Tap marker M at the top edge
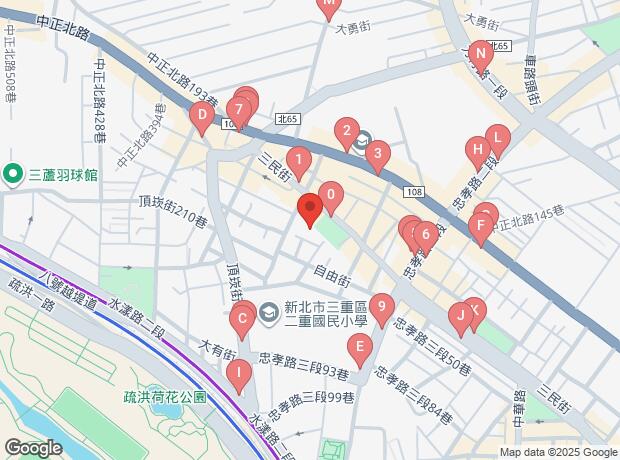 click(x=328, y=5)
